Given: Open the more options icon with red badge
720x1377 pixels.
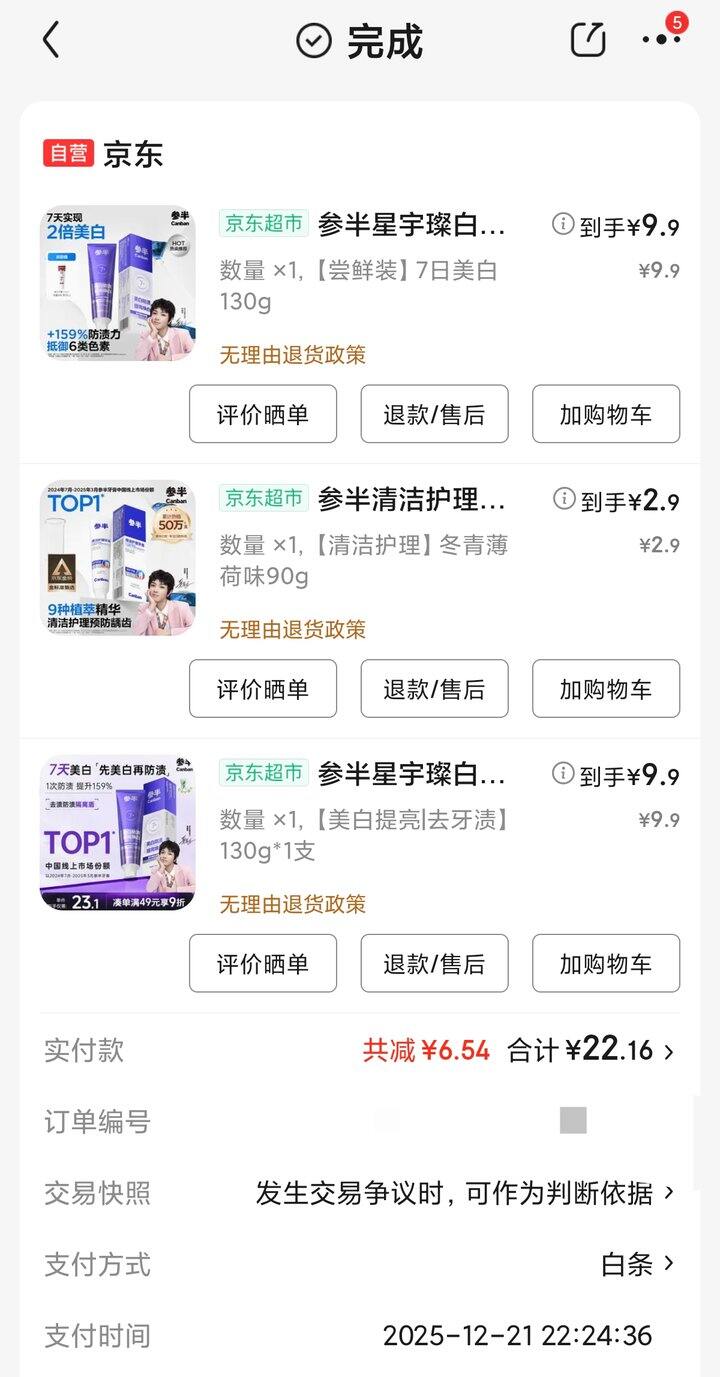Looking at the screenshot, I should tap(663, 41).
